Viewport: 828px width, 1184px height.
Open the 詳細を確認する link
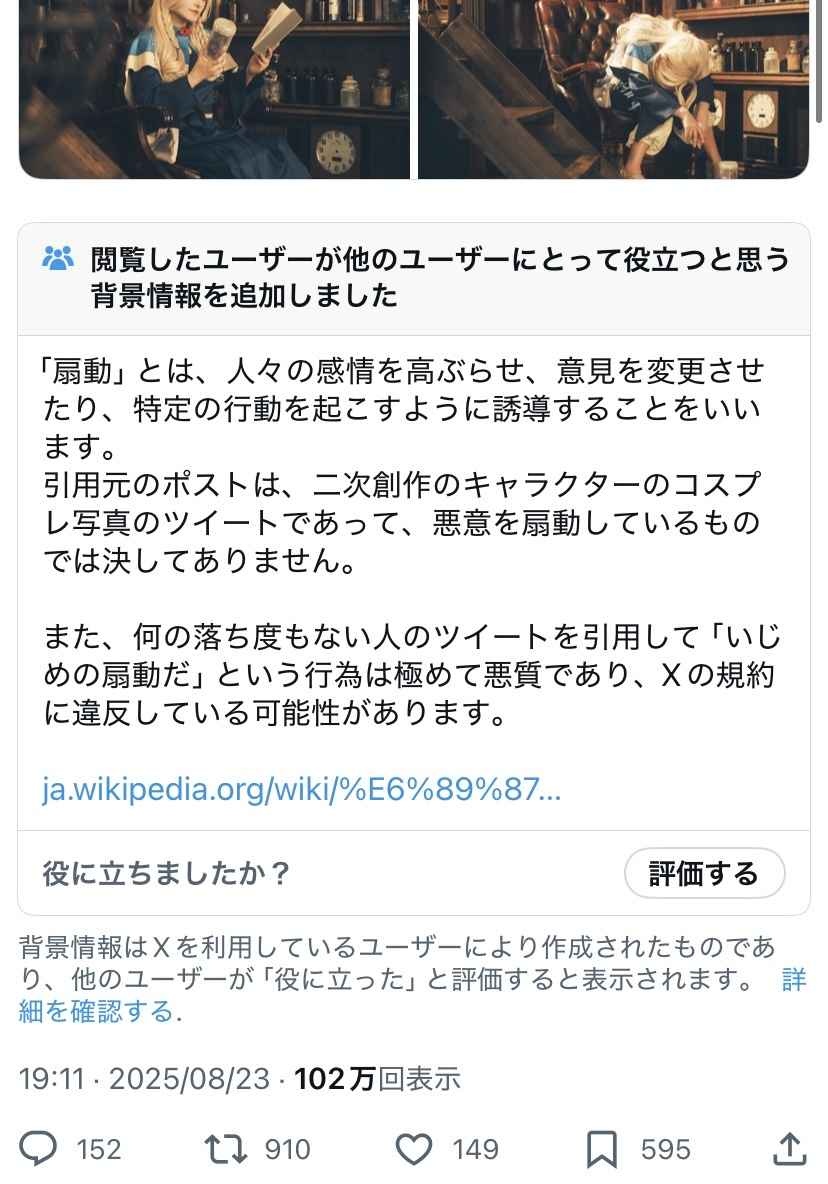coord(97,1011)
